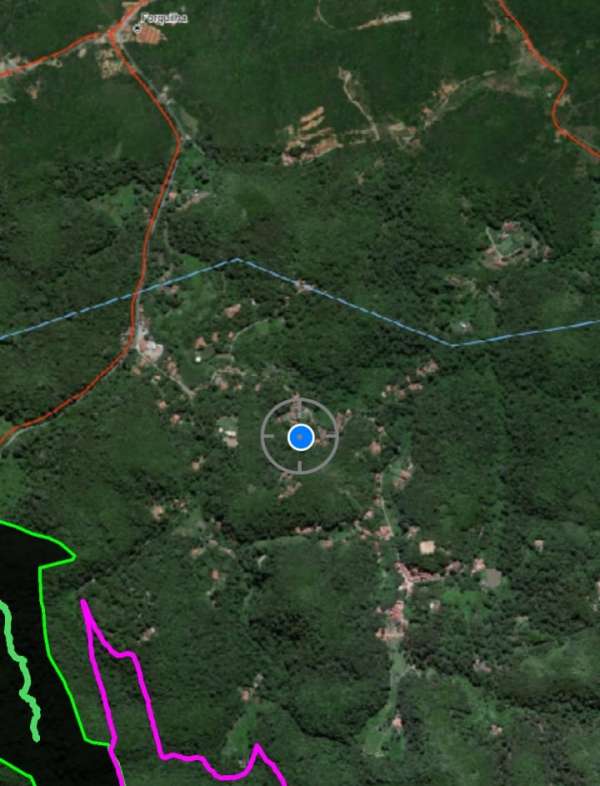Open the Forquilha place marker
The width and height of the screenshot is (600, 786).
pyautogui.click(x=137, y=29)
